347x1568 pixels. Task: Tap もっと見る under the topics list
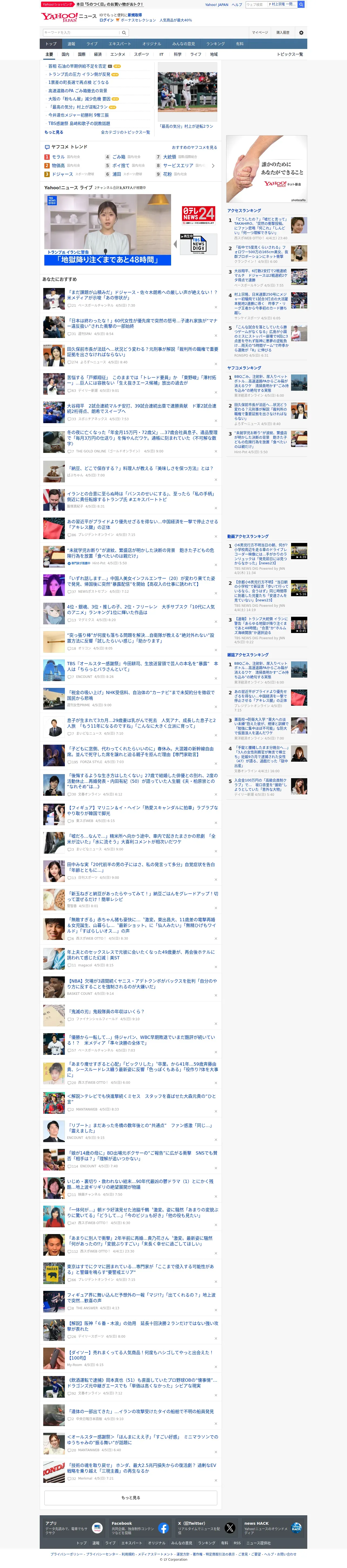[x=54, y=132]
